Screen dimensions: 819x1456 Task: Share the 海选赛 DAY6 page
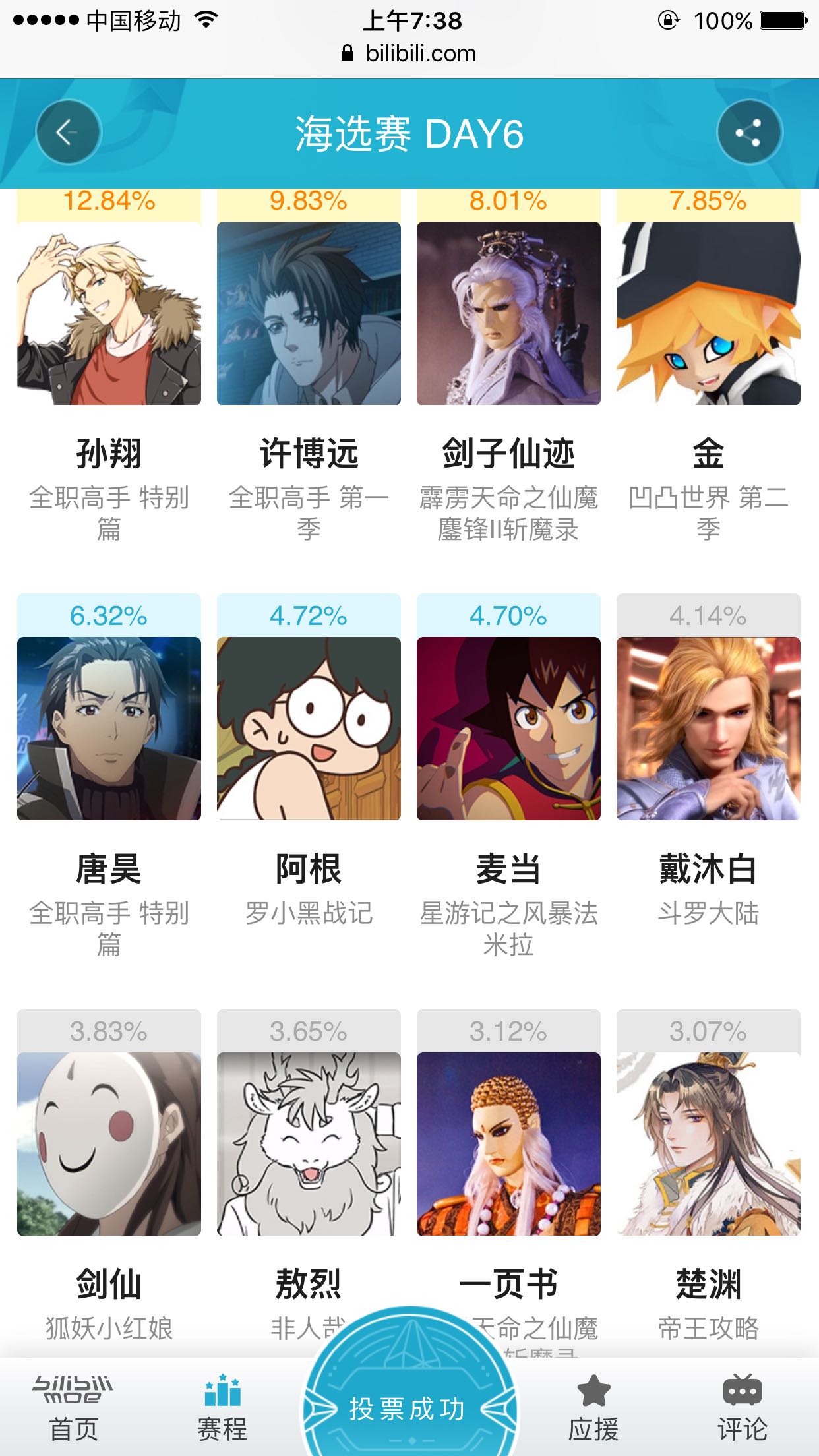(749, 133)
